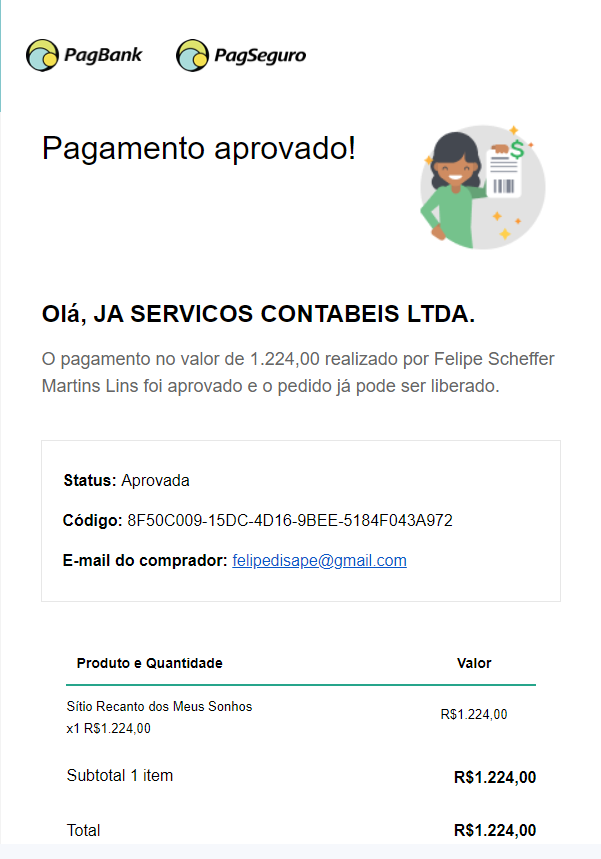The image size is (601, 859).
Task: Open the buyer email link felipedisape@gmail.com
Action: 319,561
